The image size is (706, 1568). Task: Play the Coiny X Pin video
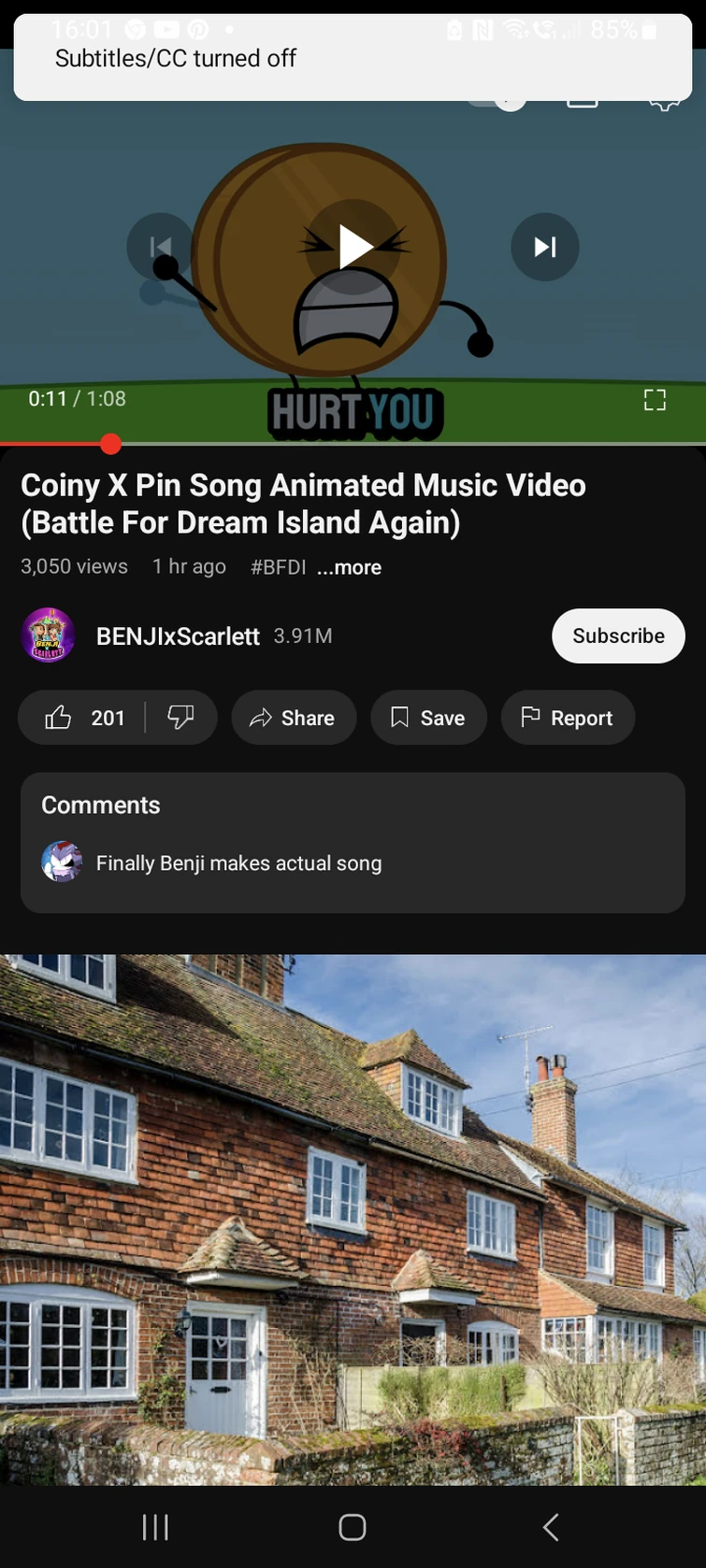coord(353,248)
